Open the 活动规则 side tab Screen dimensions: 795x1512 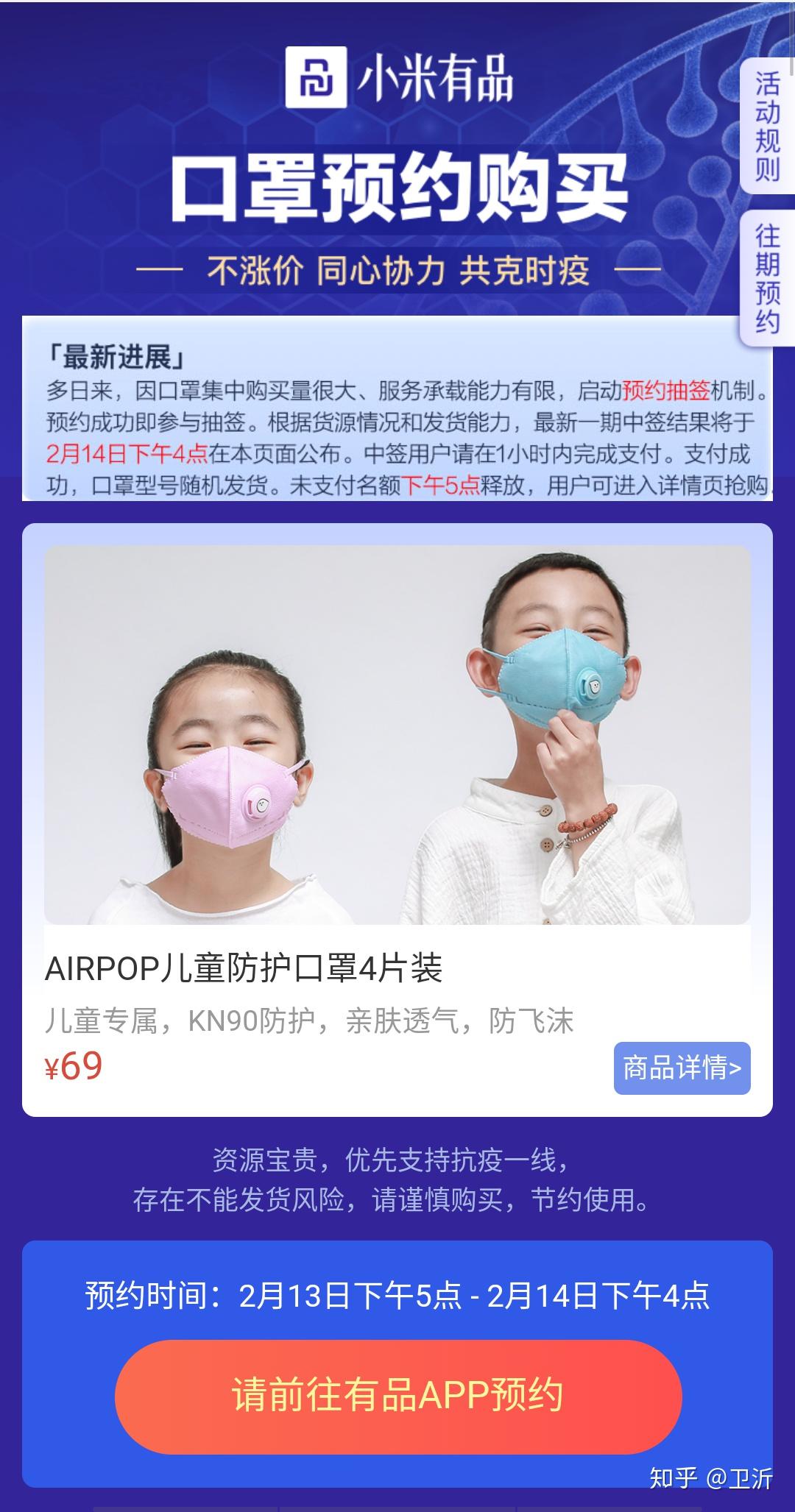[x=767, y=126]
